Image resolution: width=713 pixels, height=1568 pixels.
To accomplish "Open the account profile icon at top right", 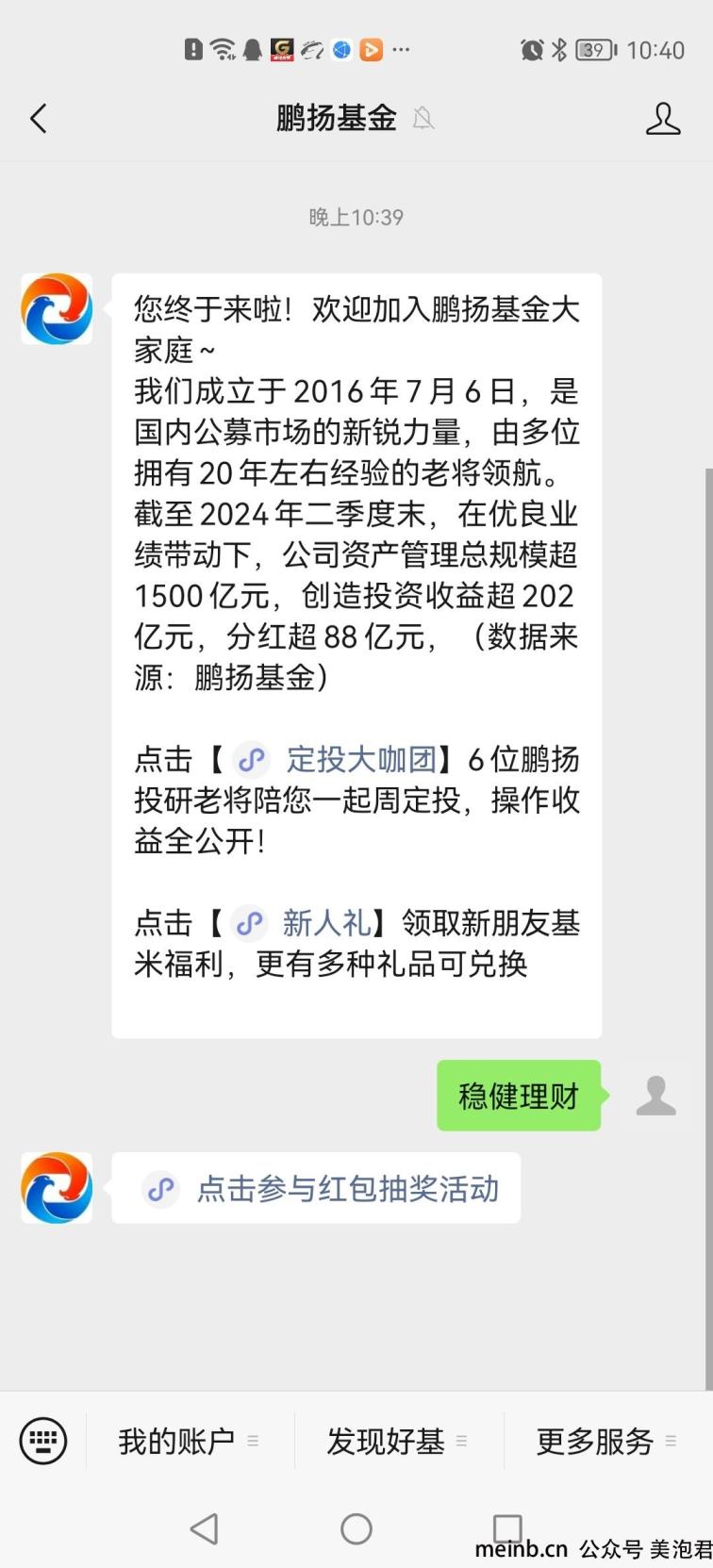I will pyautogui.click(x=662, y=119).
